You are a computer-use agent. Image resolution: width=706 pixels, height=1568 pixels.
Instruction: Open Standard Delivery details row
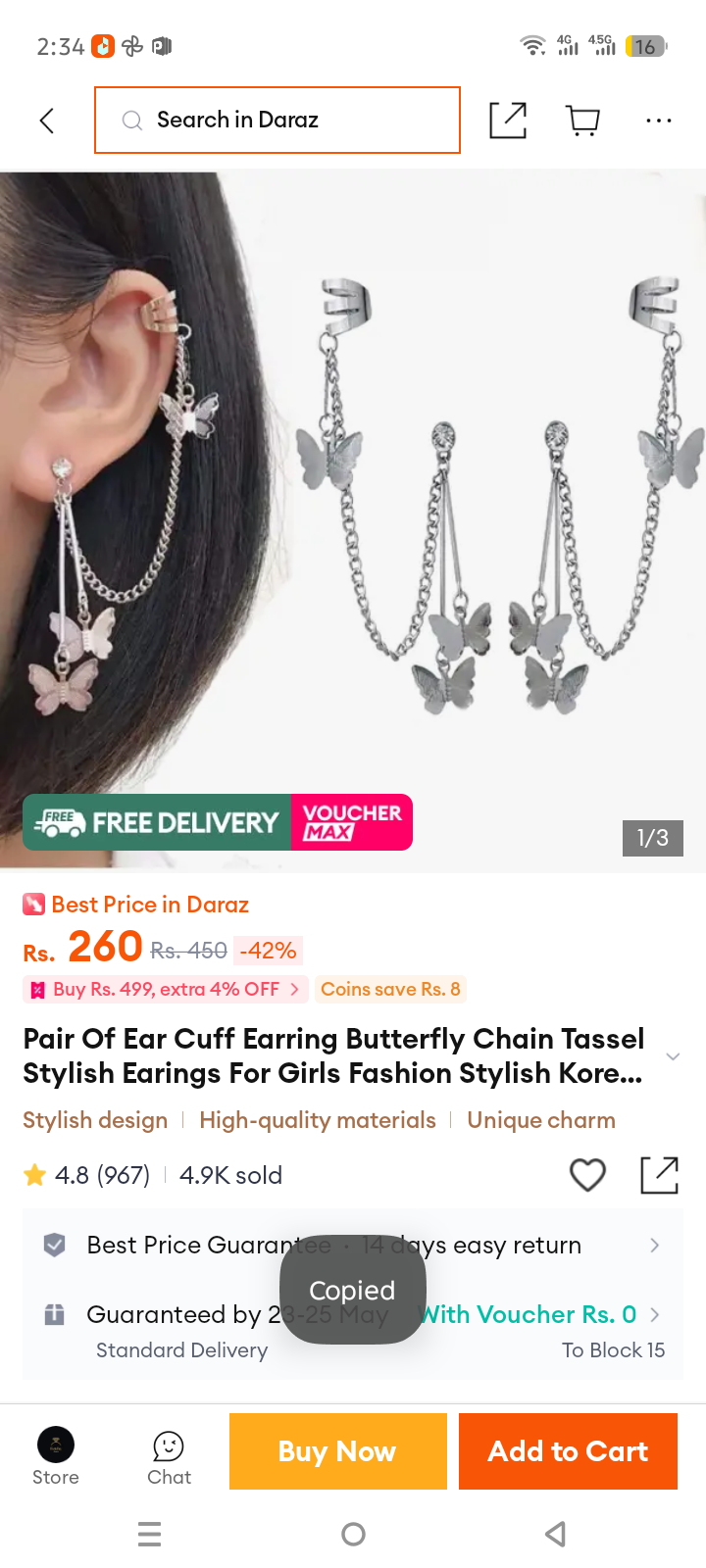[353, 1330]
